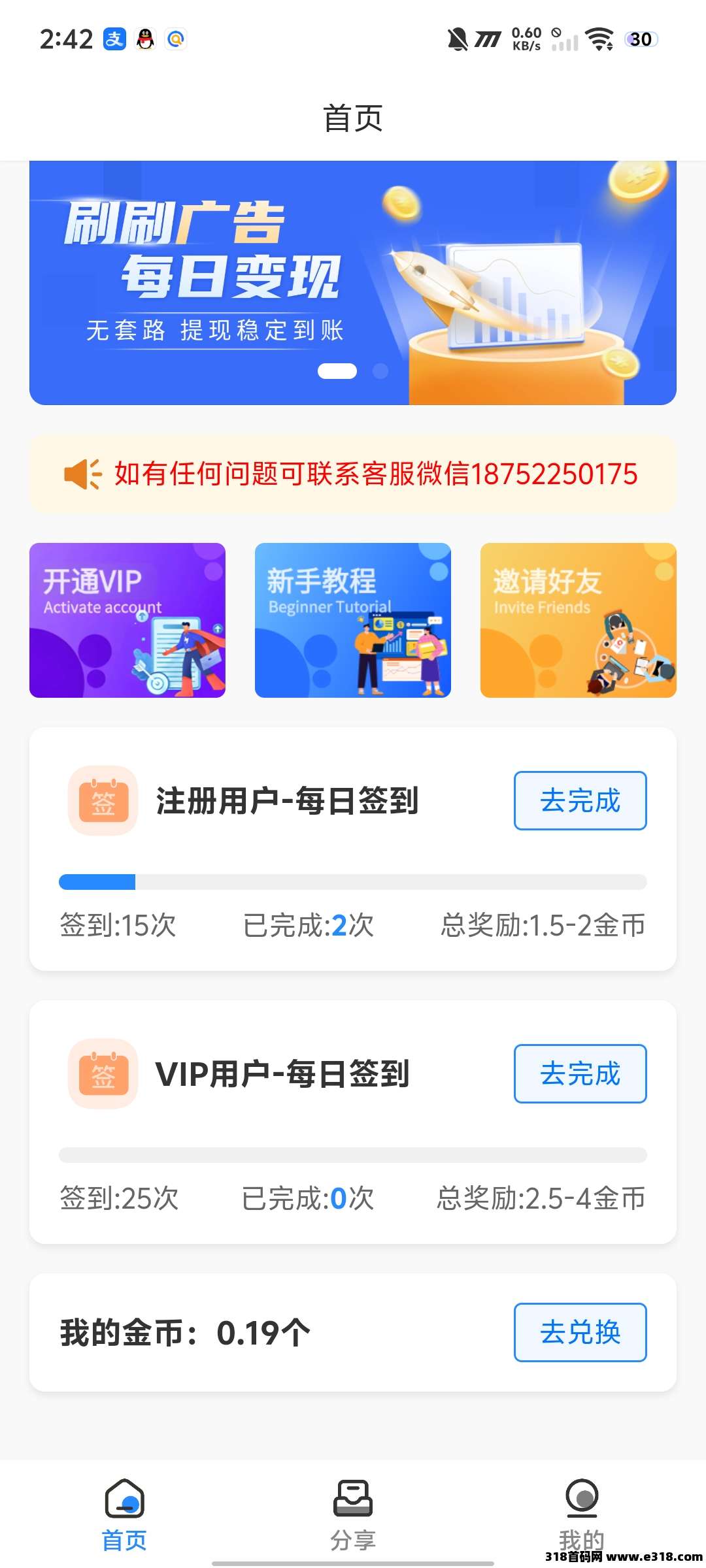Image resolution: width=706 pixels, height=1568 pixels.
Task: Jump to the second banner slide dot
Action: click(380, 371)
